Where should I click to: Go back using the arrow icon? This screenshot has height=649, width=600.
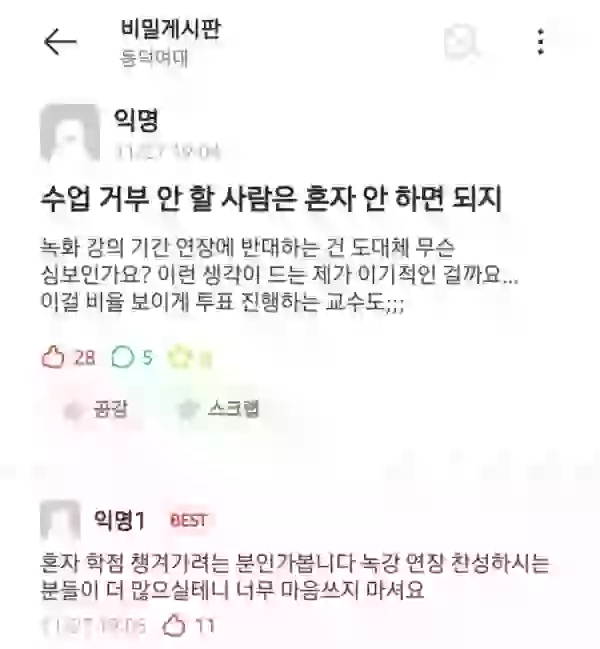60,41
